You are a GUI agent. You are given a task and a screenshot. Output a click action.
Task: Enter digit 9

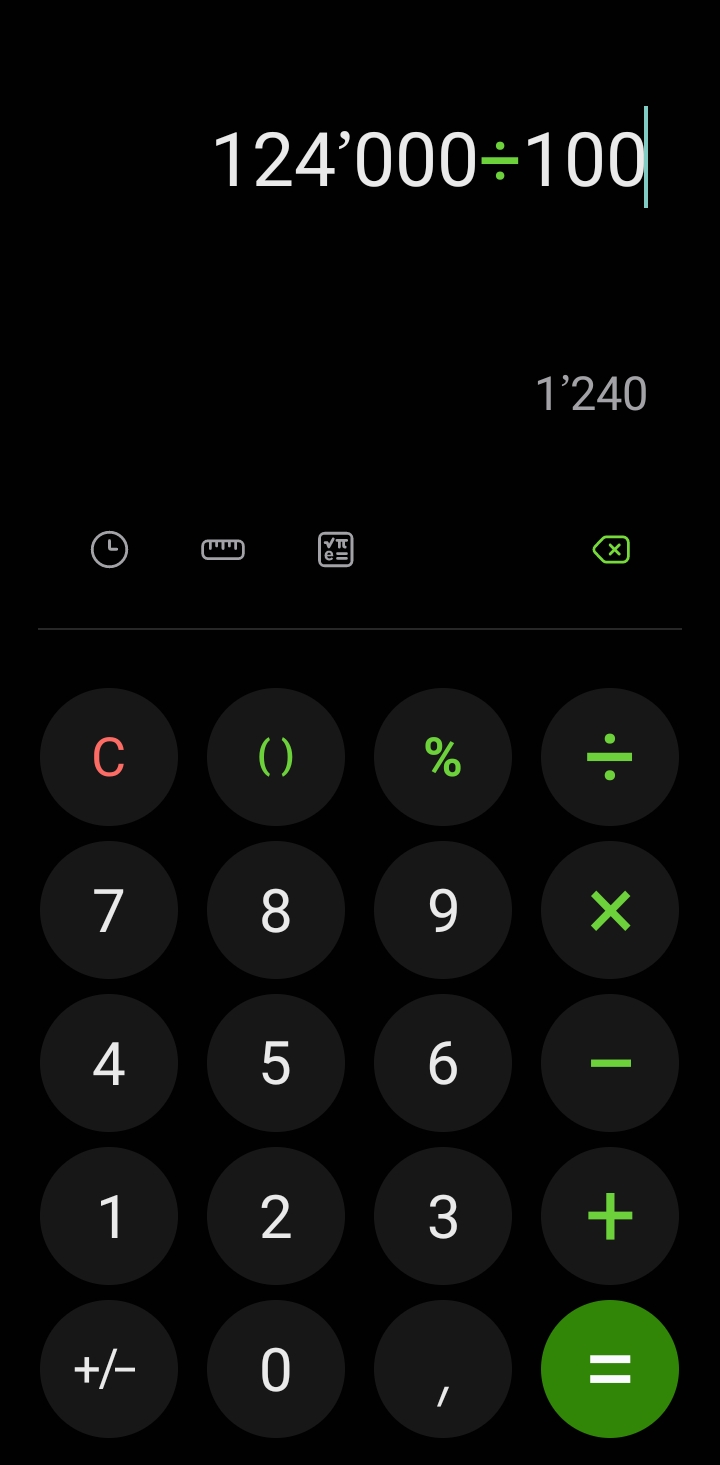(443, 910)
